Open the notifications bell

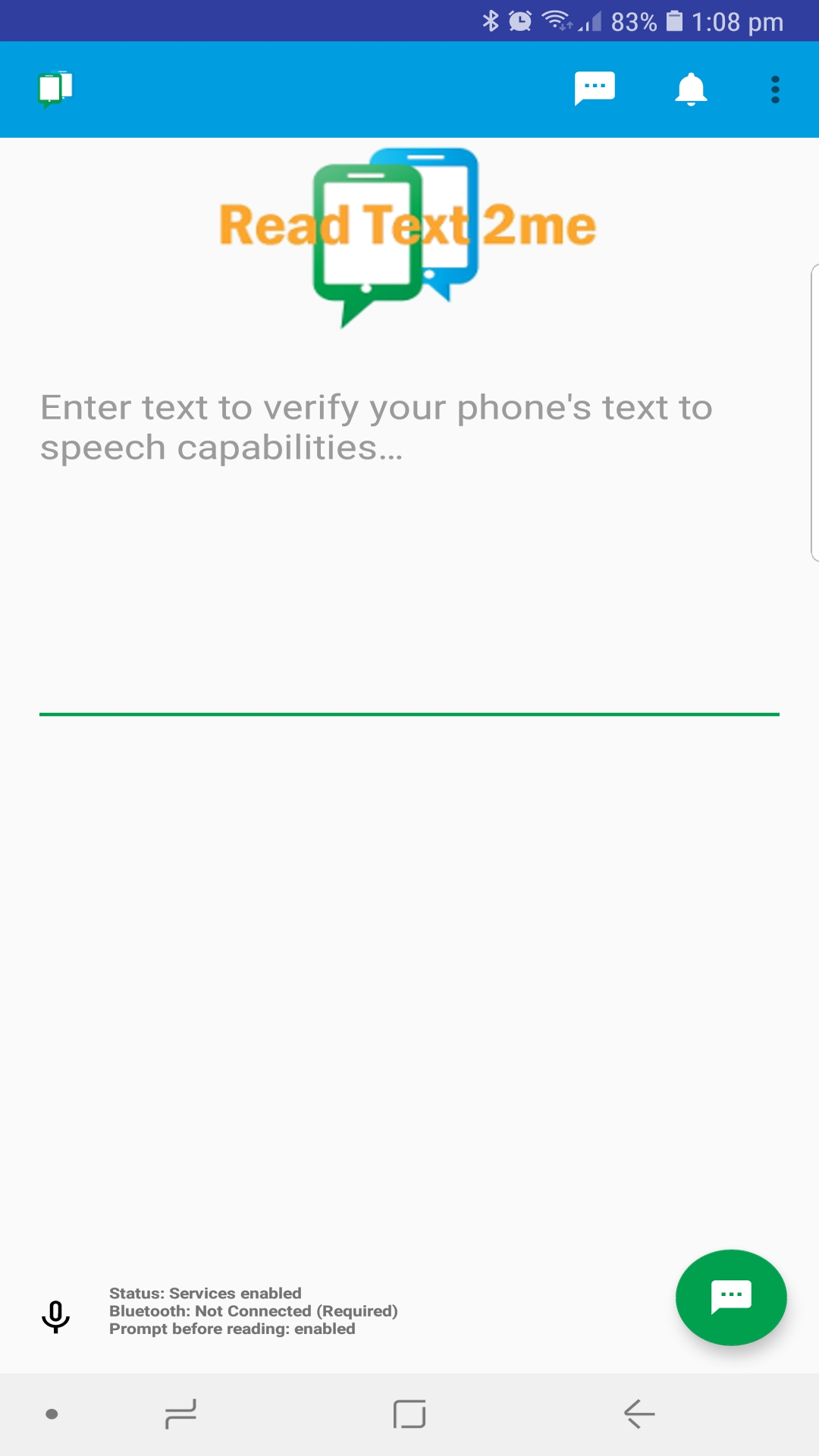click(691, 89)
